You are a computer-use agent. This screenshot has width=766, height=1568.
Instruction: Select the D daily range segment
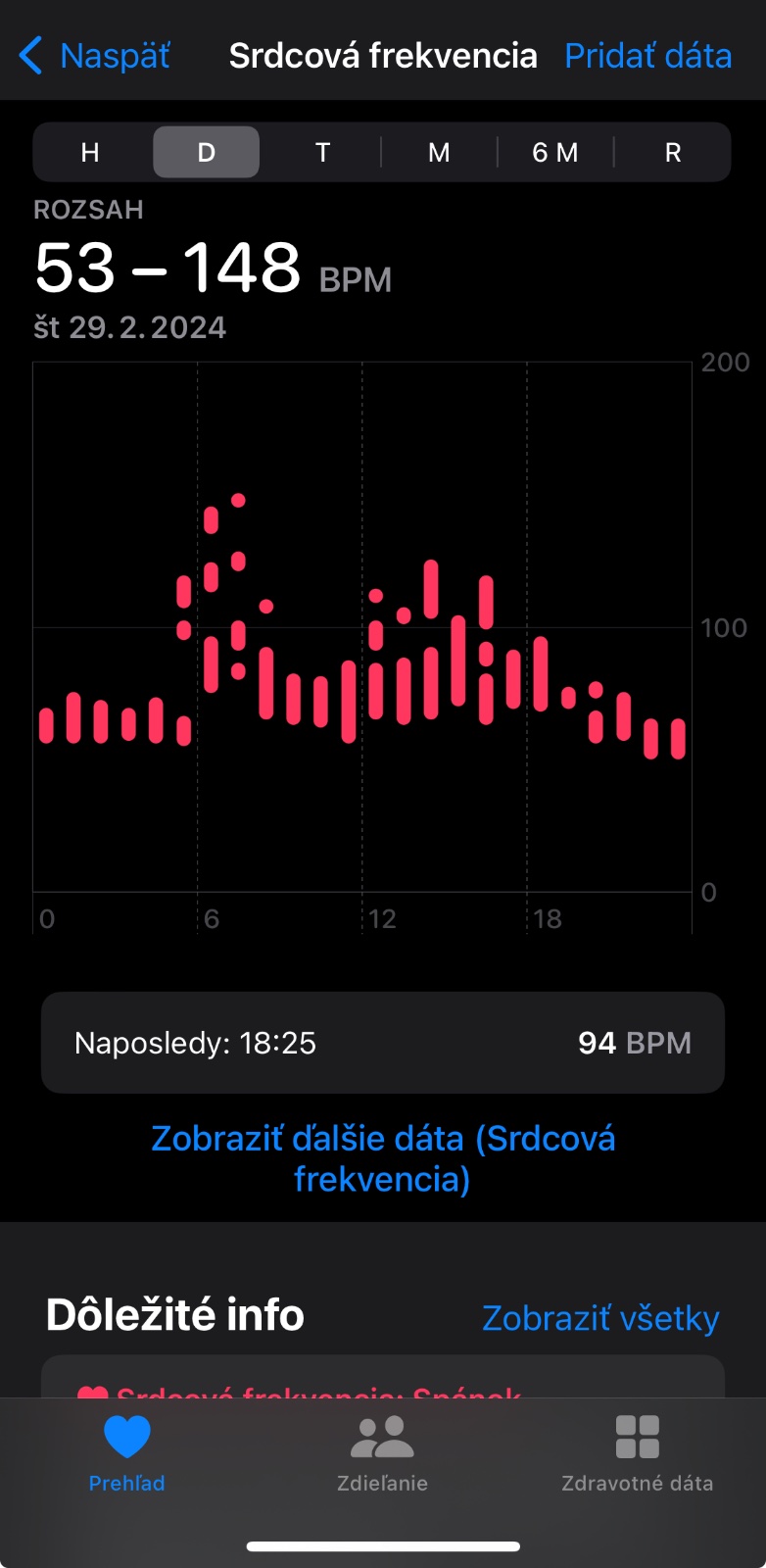tap(206, 153)
